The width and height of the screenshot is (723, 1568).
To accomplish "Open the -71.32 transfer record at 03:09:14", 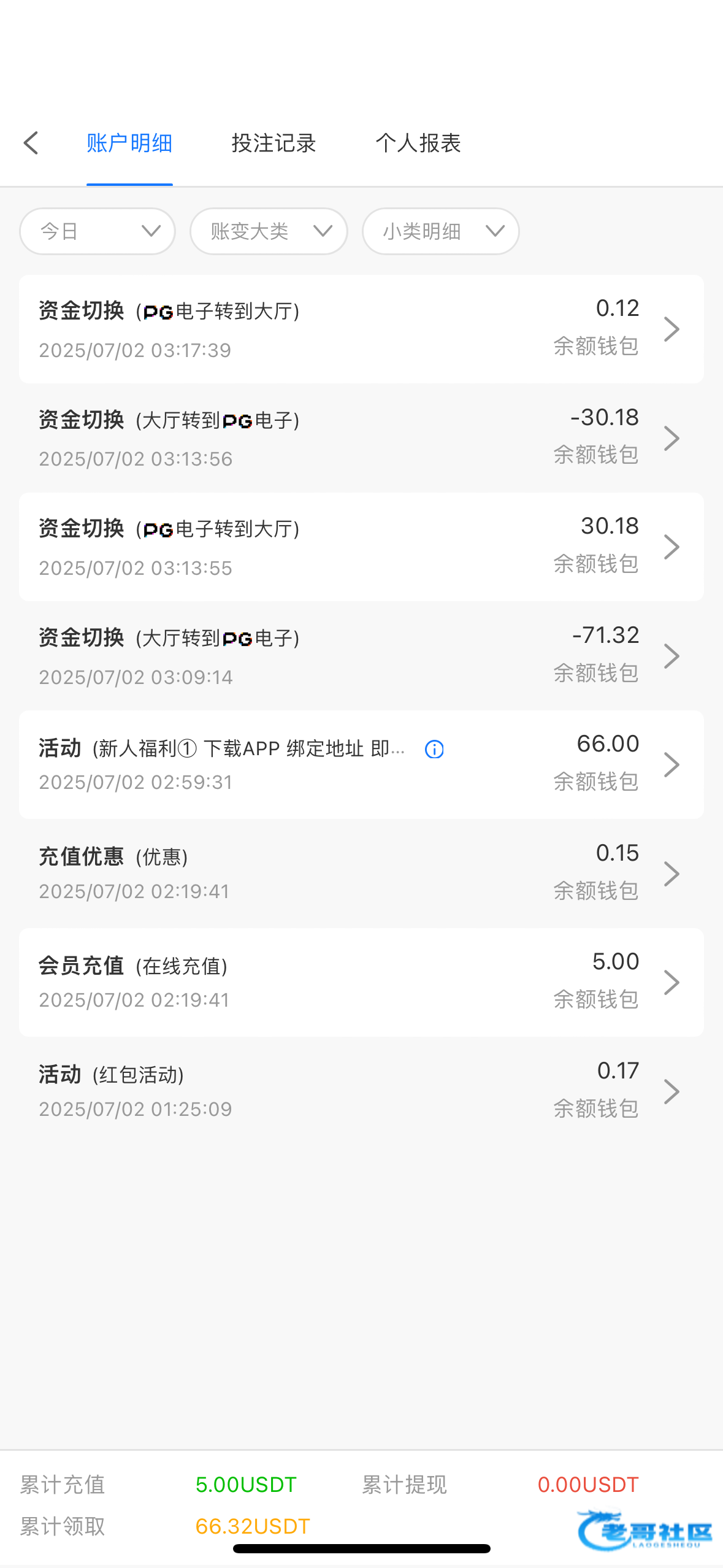I will point(361,656).
